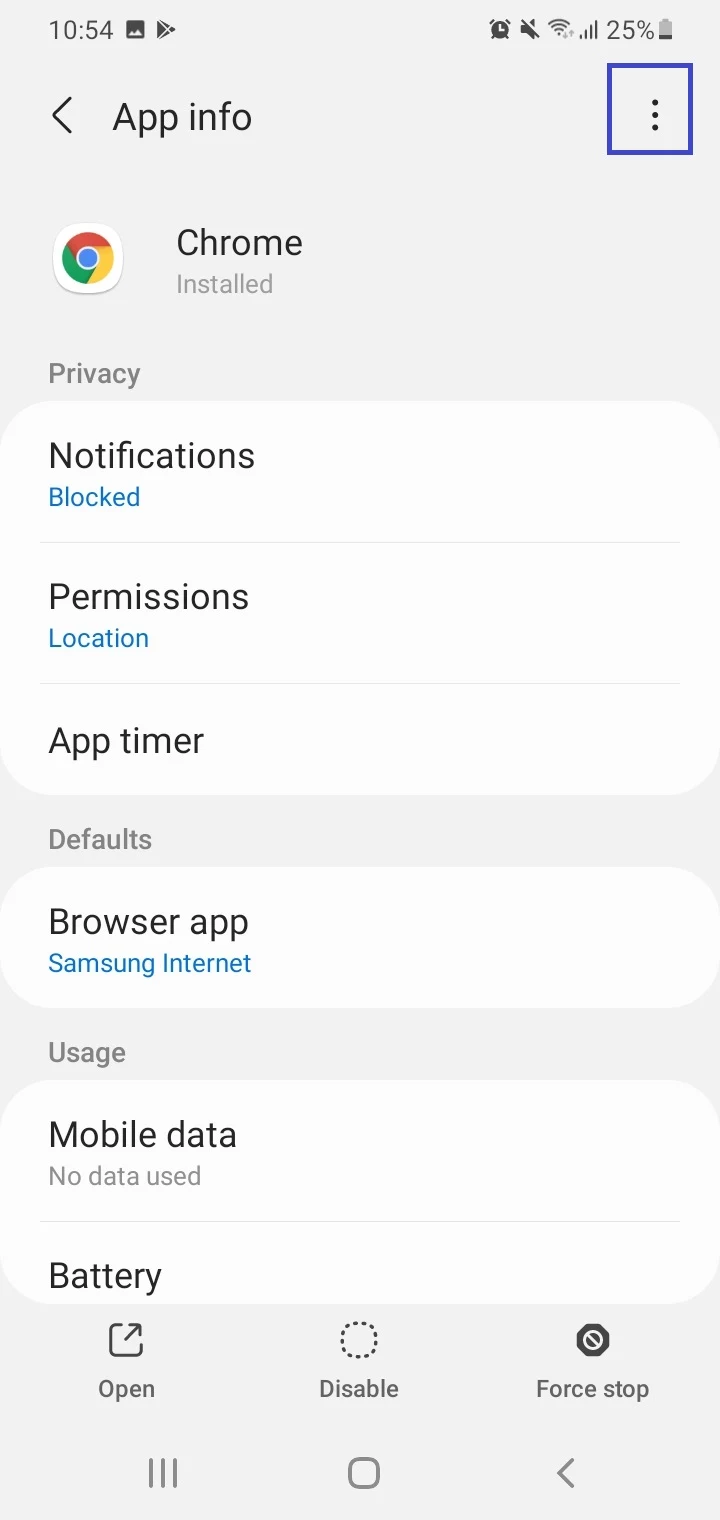This screenshot has width=720, height=1520.
Task: Open Chrome's Notifications settings
Action: [x=360, y=473]
